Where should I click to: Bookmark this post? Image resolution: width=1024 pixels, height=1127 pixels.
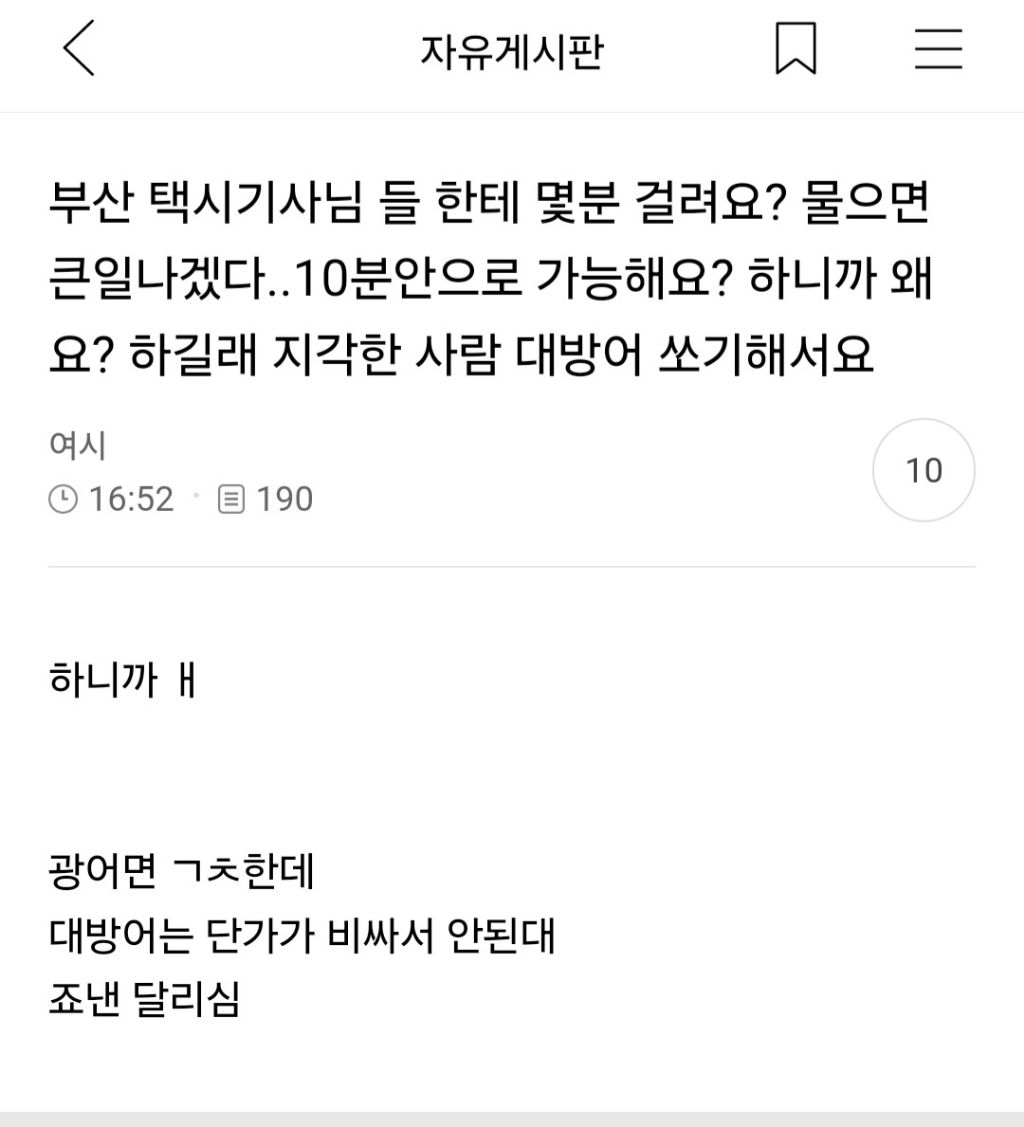pos(796,50)
